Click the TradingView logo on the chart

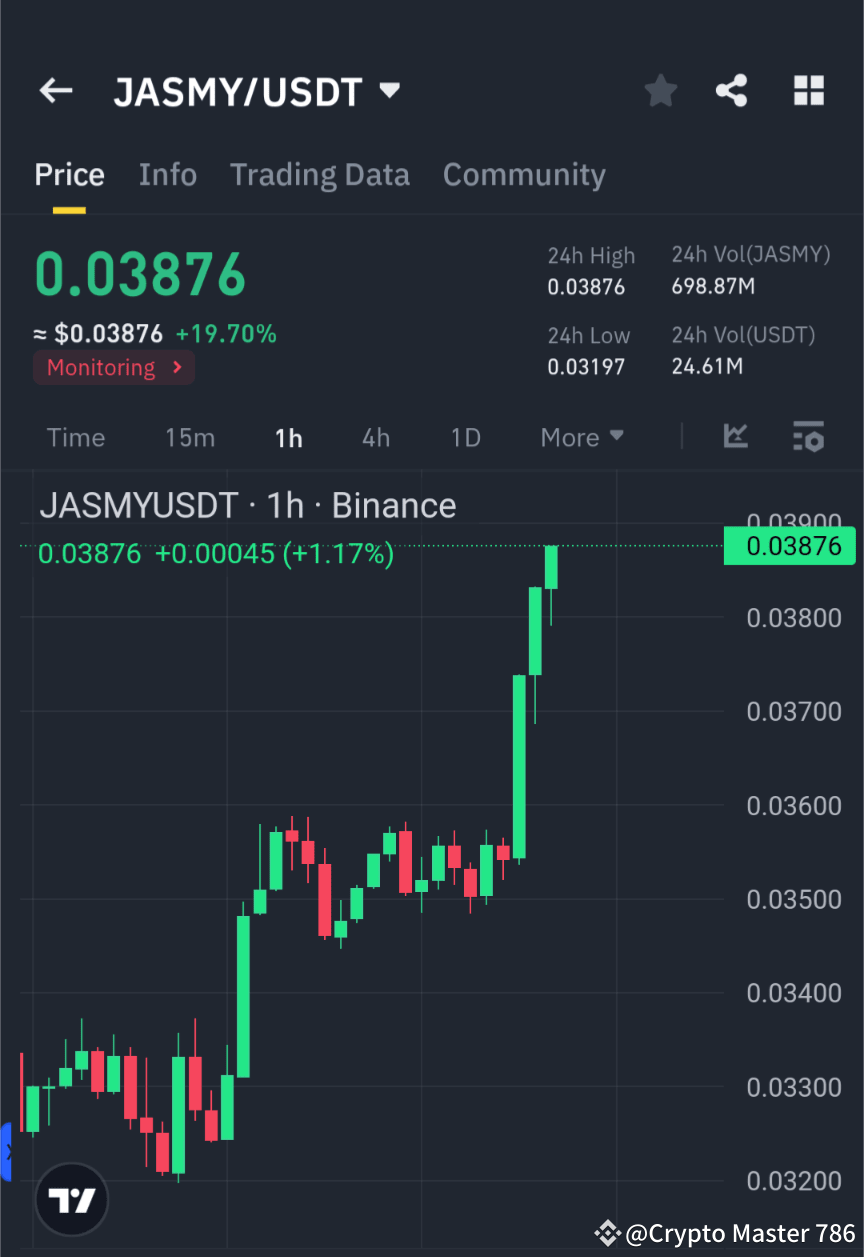pos(70,1199)
